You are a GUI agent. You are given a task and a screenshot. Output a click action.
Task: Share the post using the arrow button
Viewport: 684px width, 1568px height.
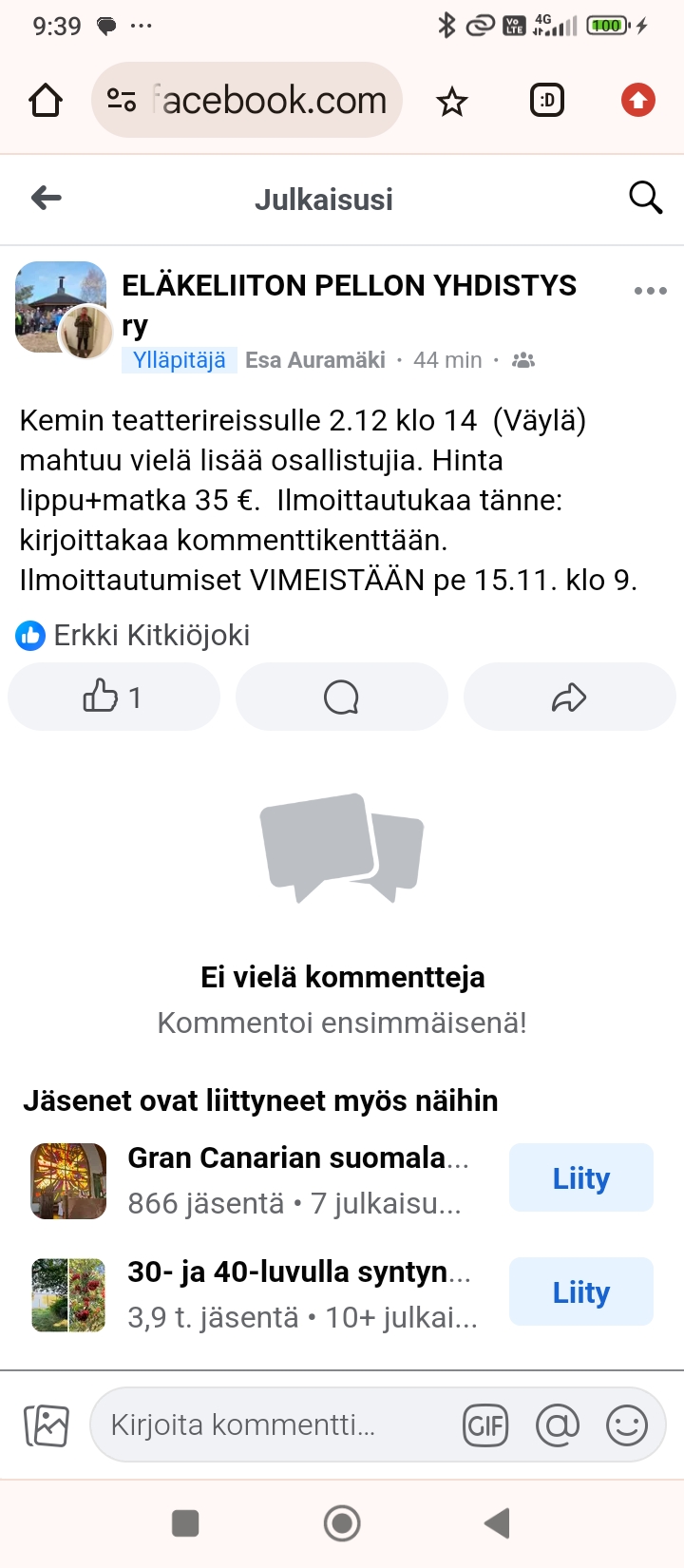coord(569,698)
